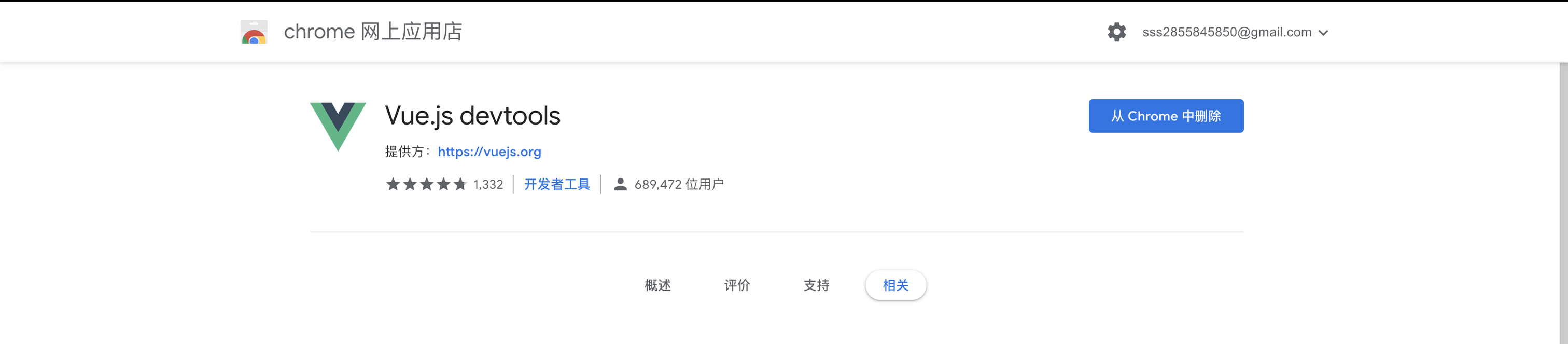Viewport: 1568px width, 344px height.
Task: Switch to the 概述 tab
Action: coord(657,285)
